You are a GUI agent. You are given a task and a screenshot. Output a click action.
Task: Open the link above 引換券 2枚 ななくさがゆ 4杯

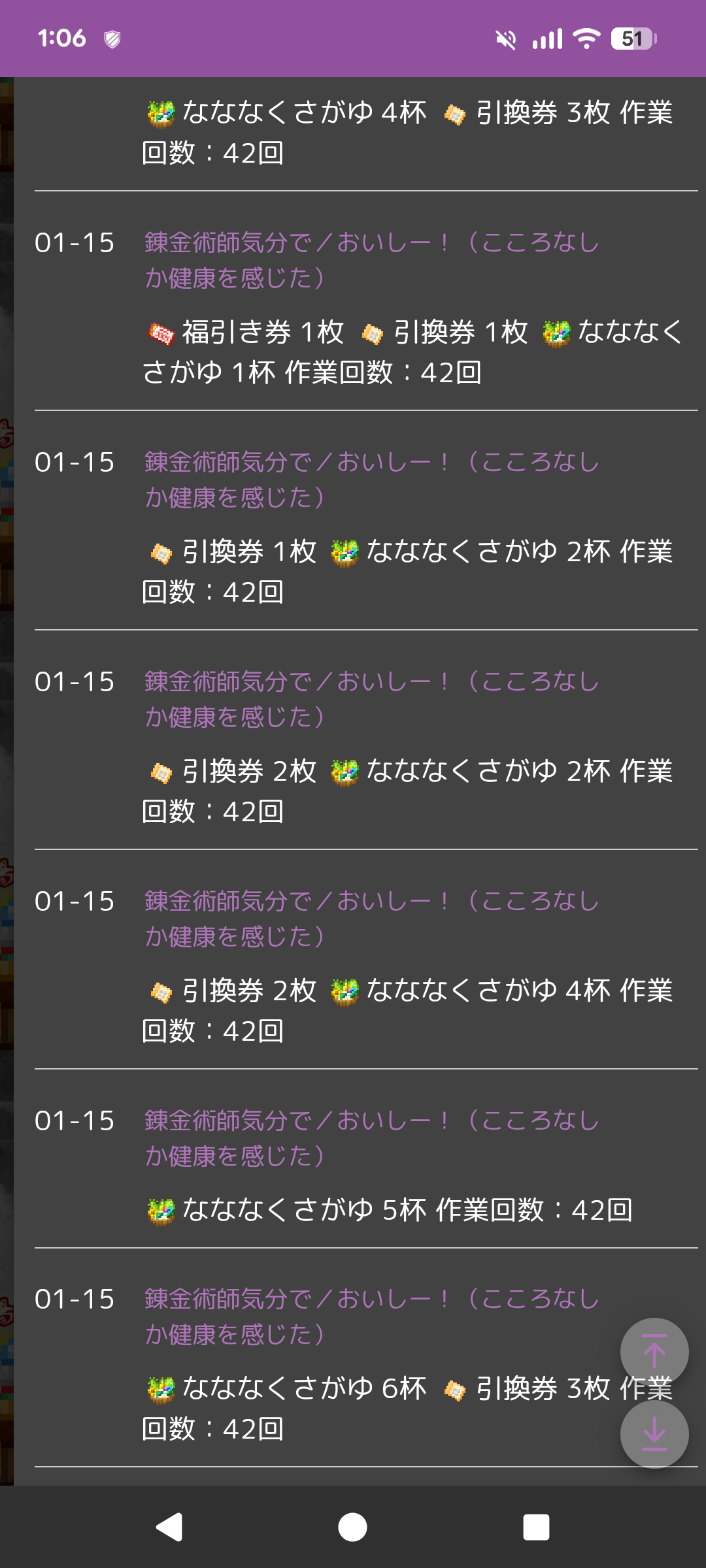point(371,919)
